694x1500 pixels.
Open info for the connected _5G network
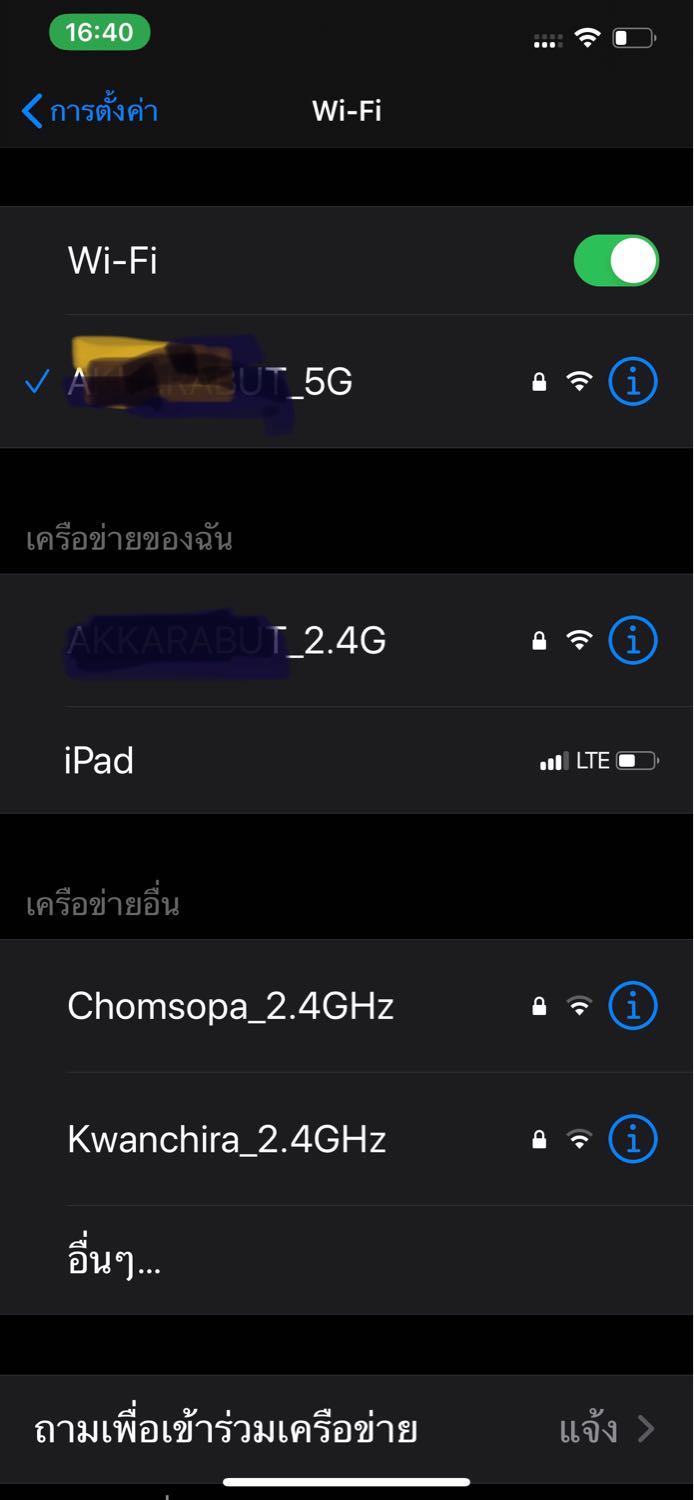click(x=633, y=381)
